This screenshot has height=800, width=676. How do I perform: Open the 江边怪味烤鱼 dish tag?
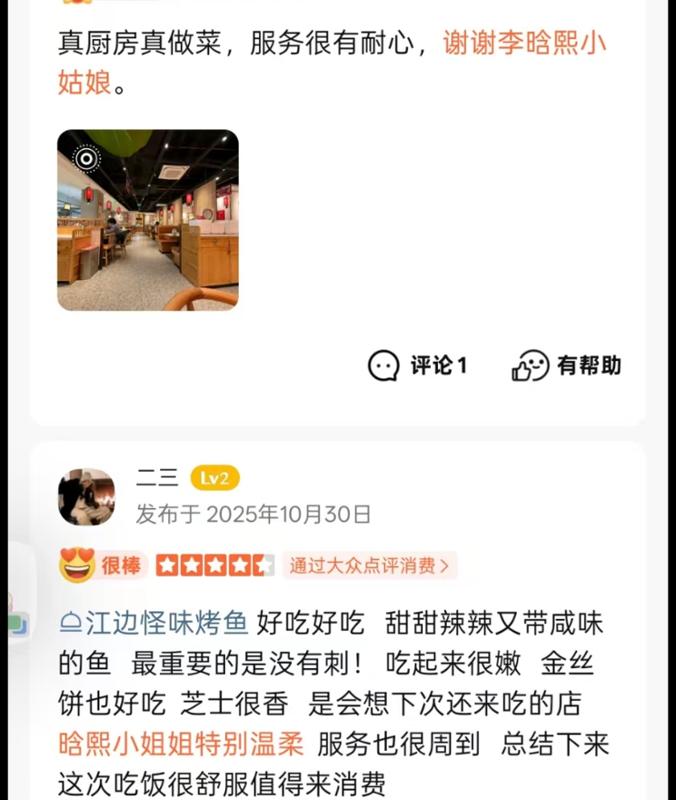154,623
